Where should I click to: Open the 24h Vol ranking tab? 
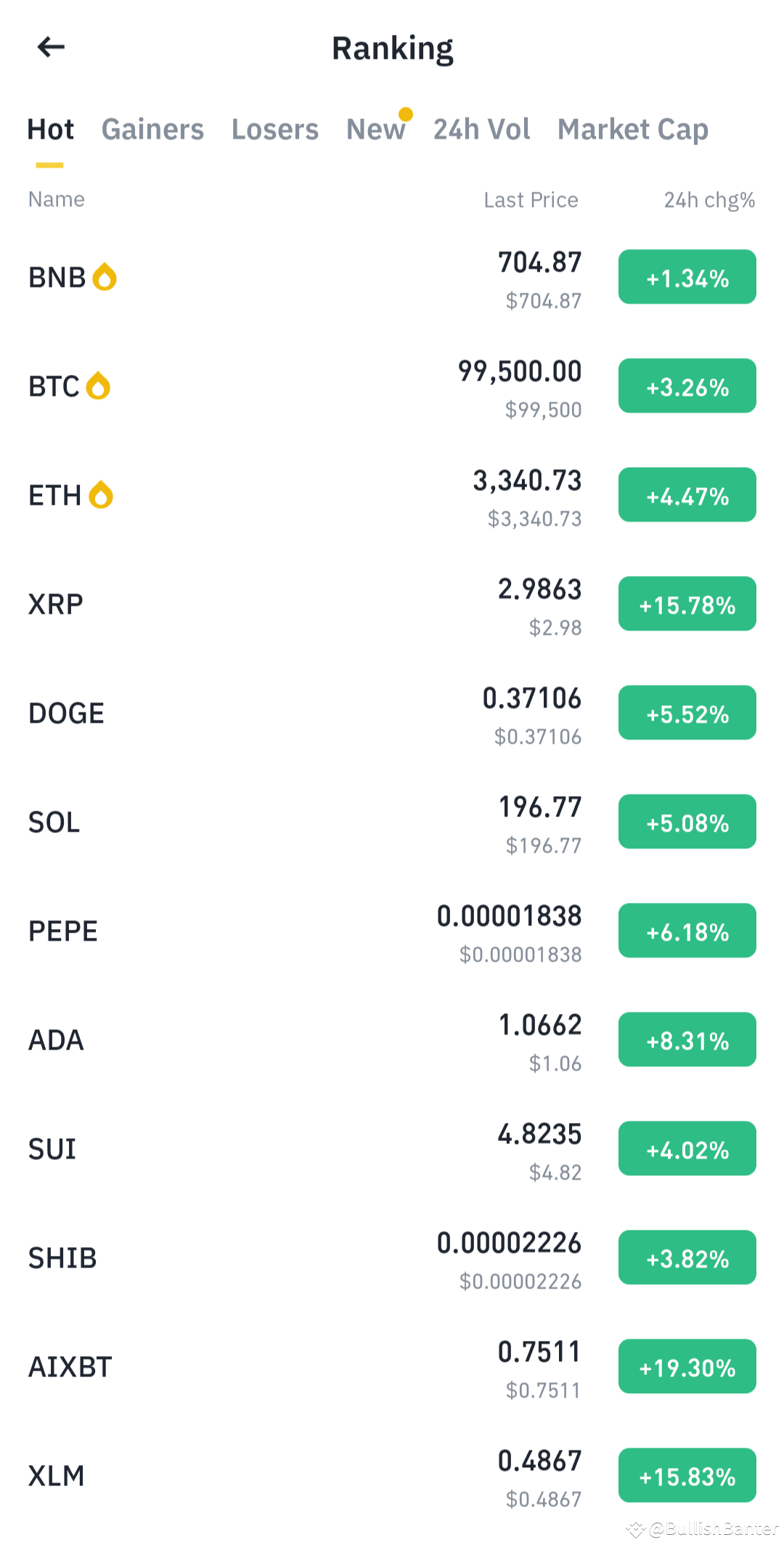(x=481, y=129)
